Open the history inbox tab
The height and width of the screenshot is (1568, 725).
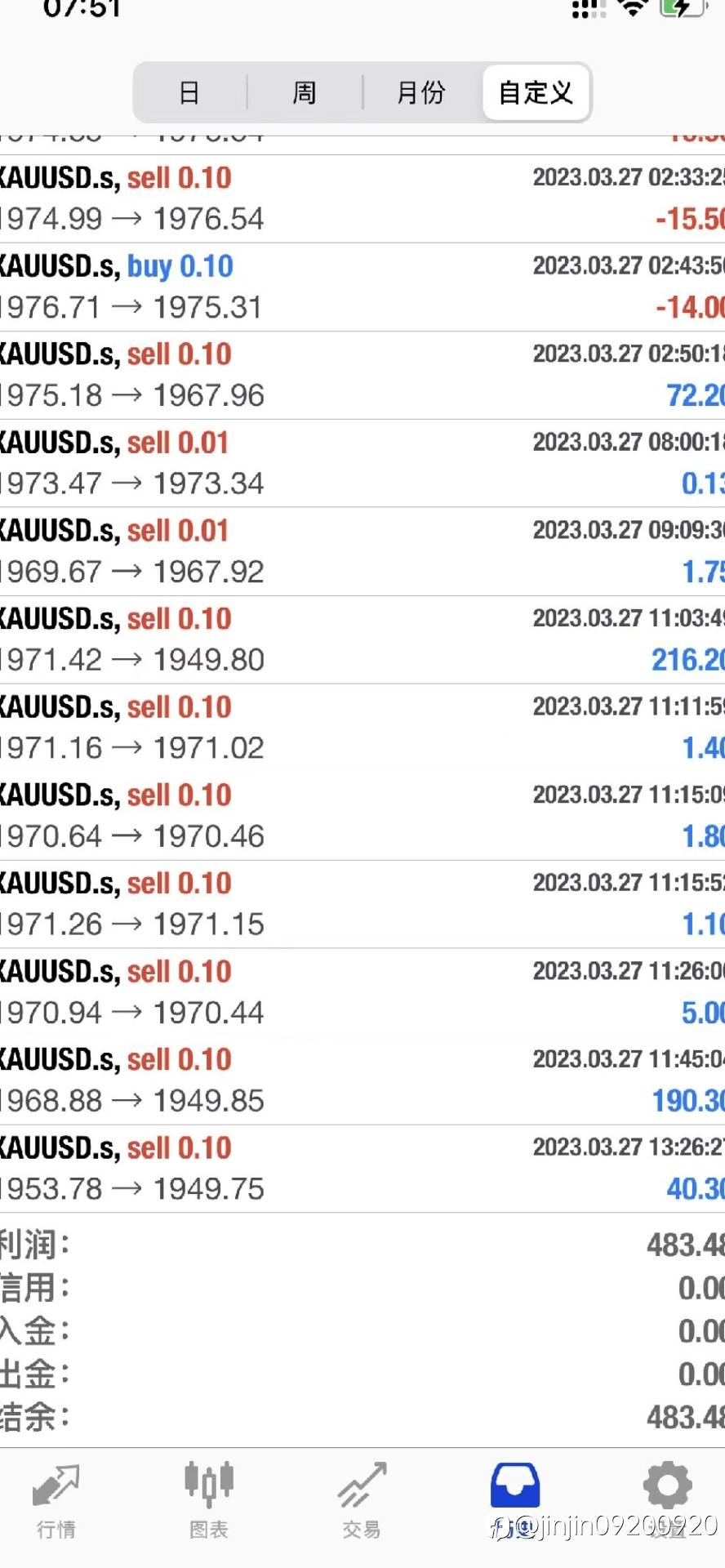pyautogui.click(x=515, y=1500)
